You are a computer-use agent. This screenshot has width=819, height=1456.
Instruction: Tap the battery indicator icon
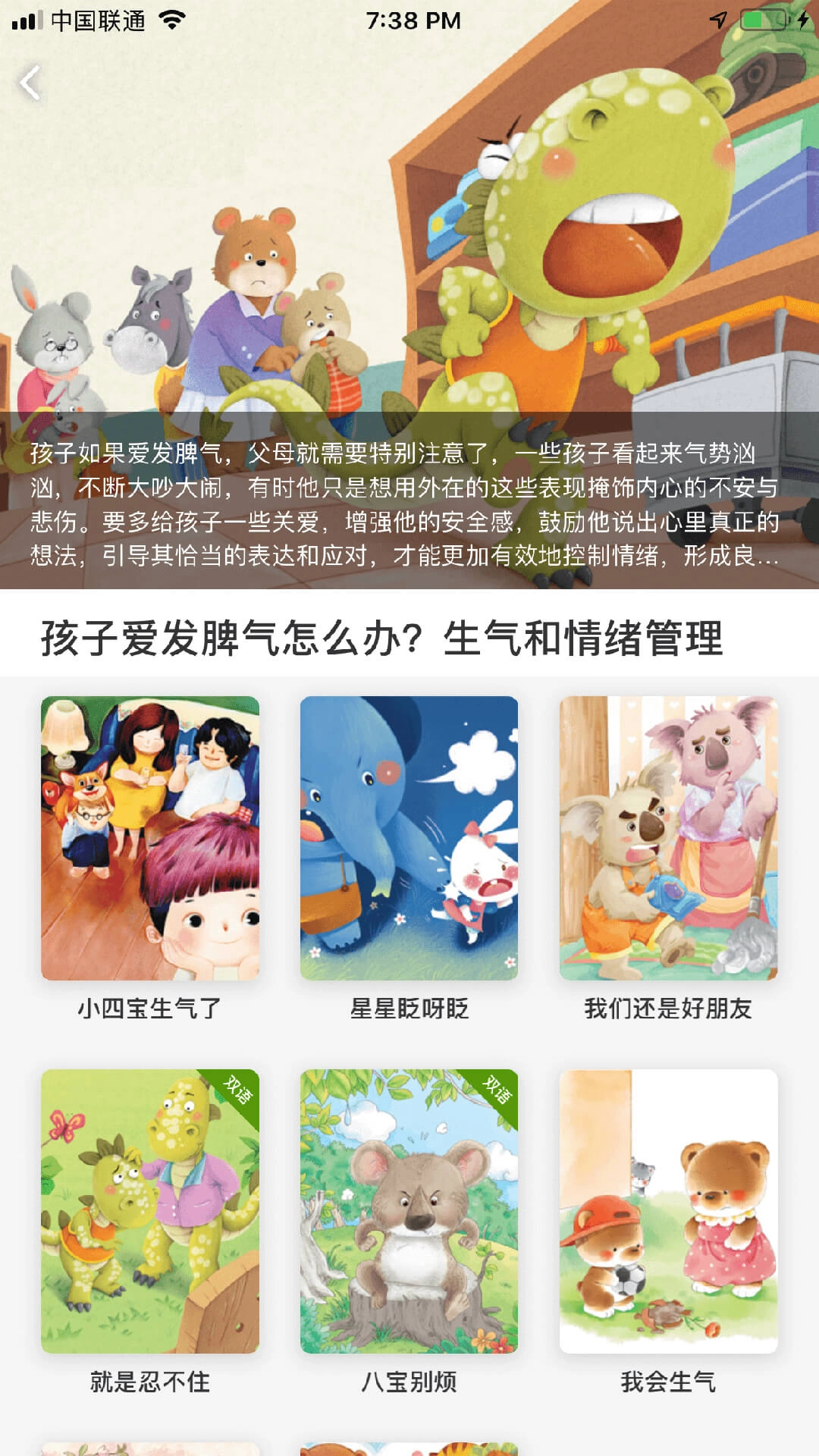point(762,20)
